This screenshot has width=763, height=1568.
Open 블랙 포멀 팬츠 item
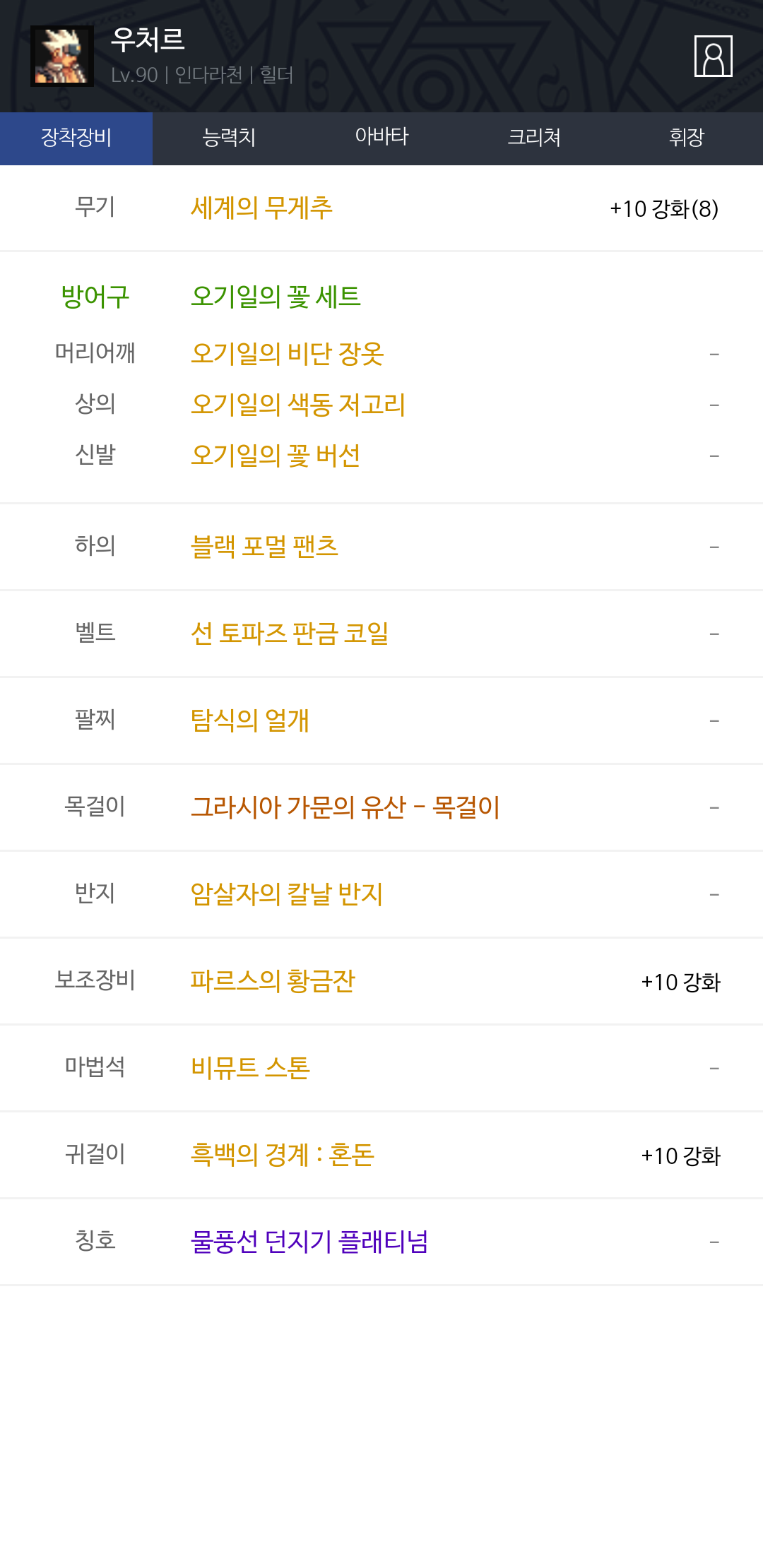click(264, 547)
